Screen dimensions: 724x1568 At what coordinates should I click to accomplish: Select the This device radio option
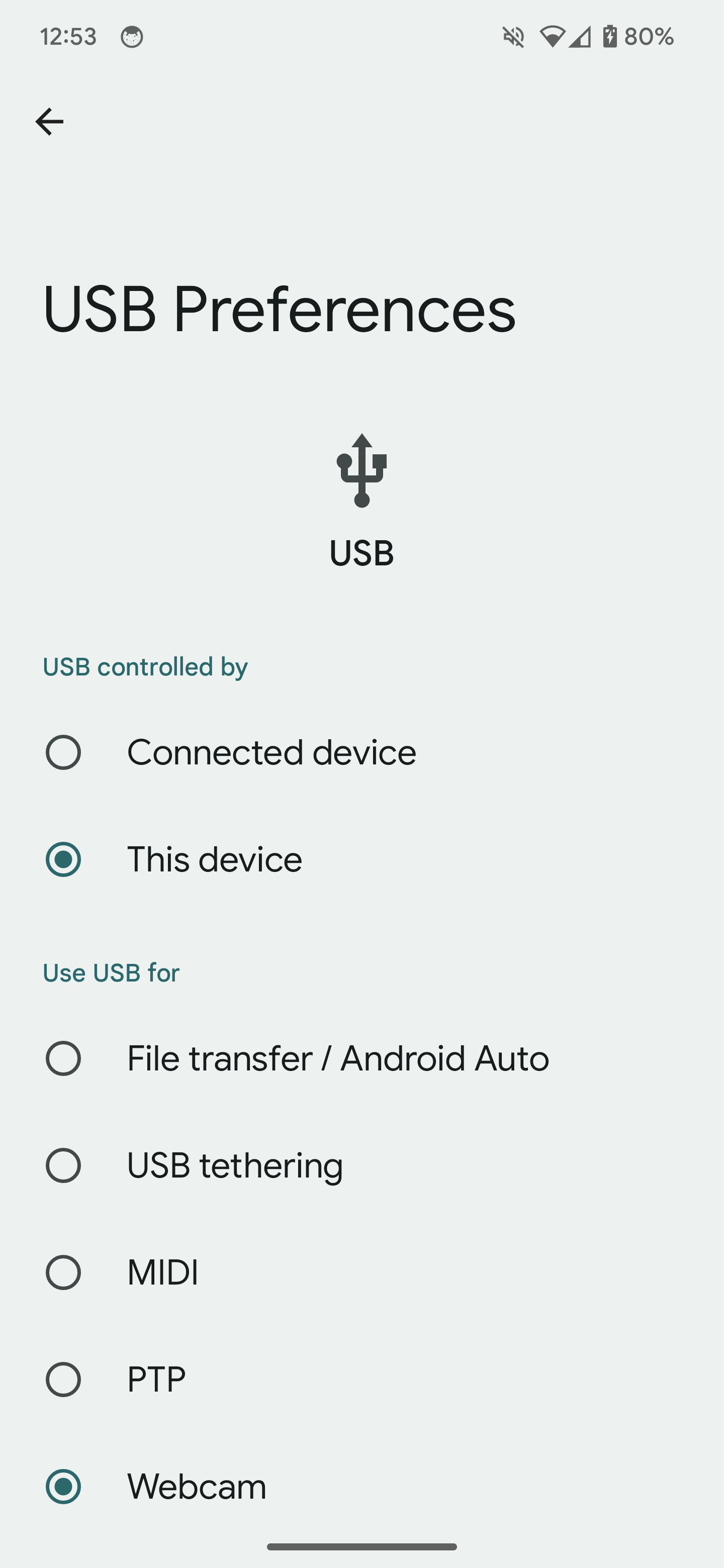point(63,859)
